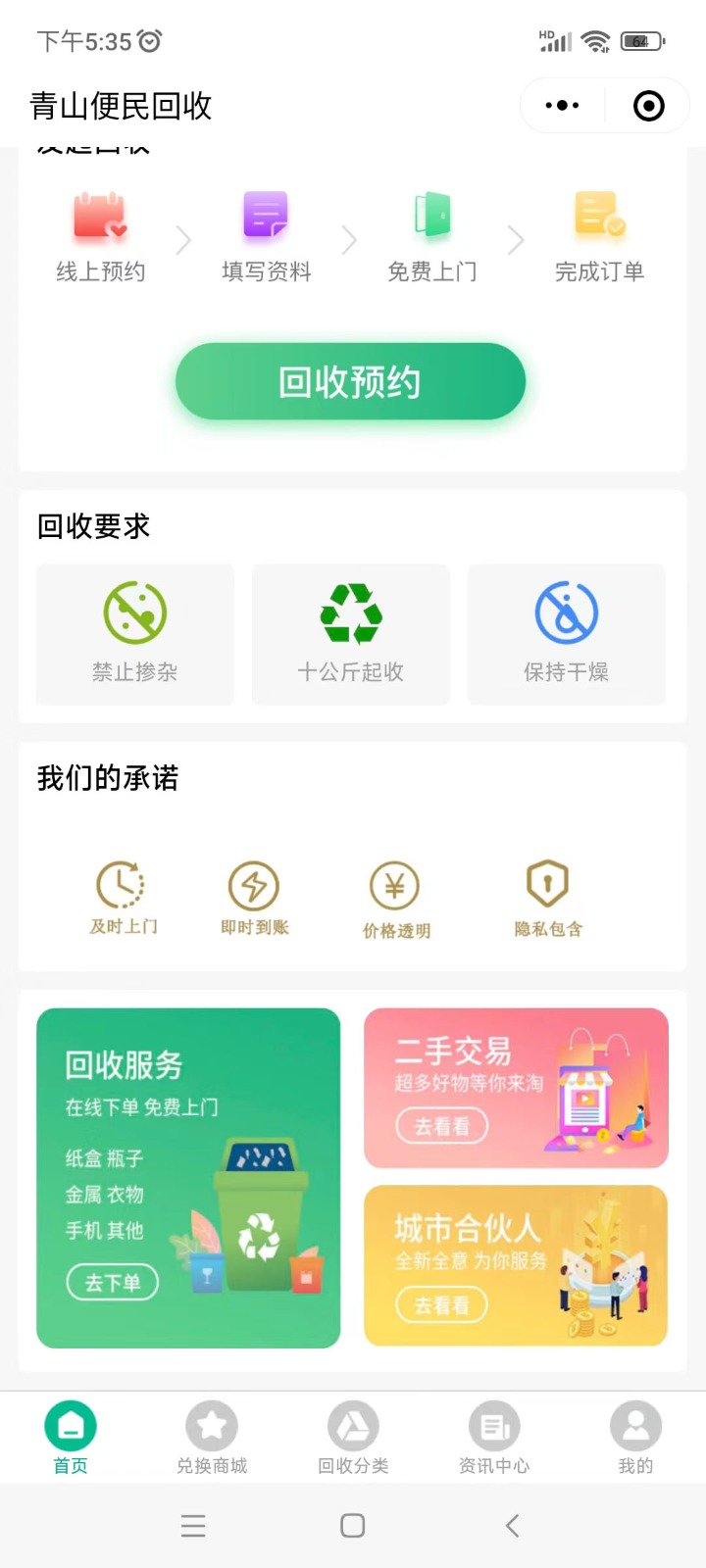Close the mini program with the circle icon

[648, 105]
